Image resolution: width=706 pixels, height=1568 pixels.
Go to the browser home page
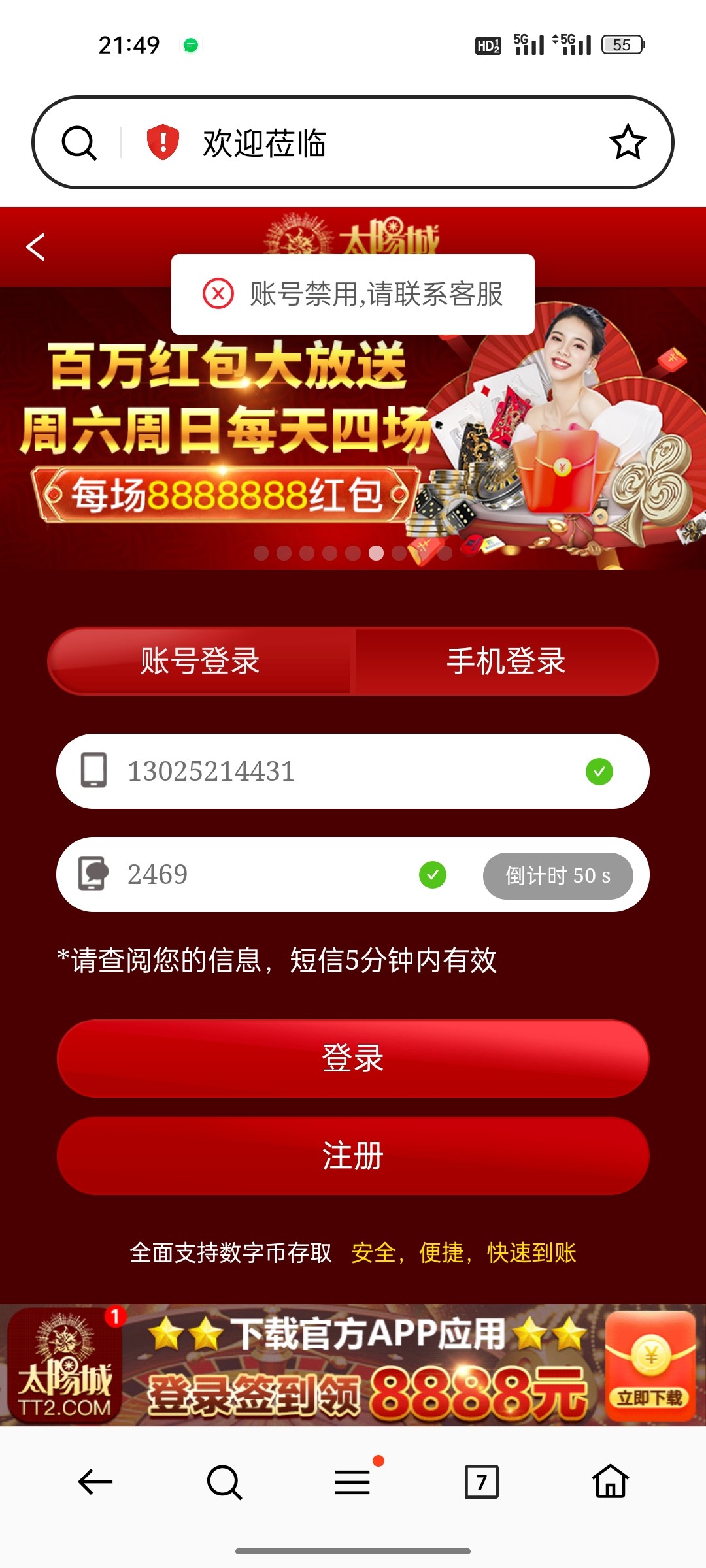coord(611,1481)
